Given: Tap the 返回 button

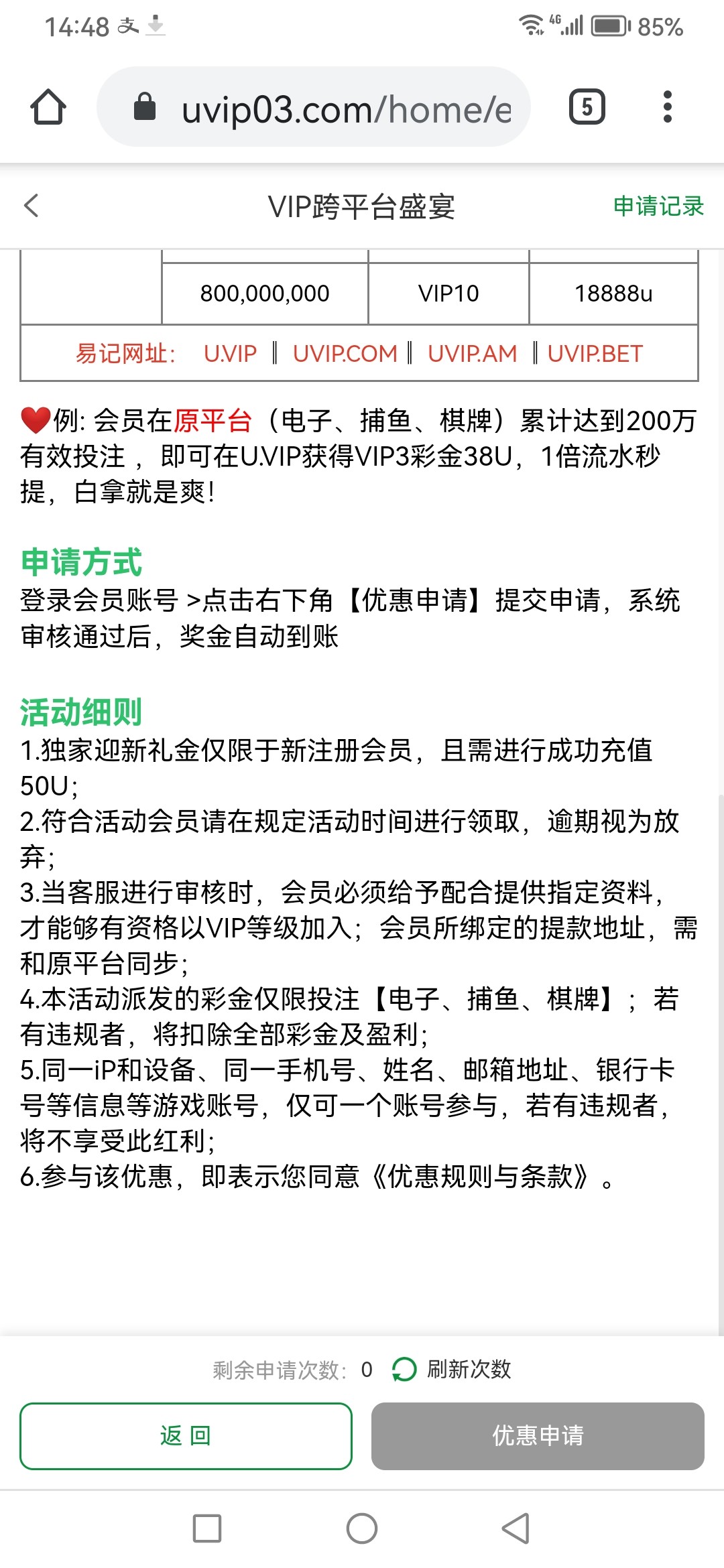Looking at the screenshot, I should click(x=186, y=1436).
